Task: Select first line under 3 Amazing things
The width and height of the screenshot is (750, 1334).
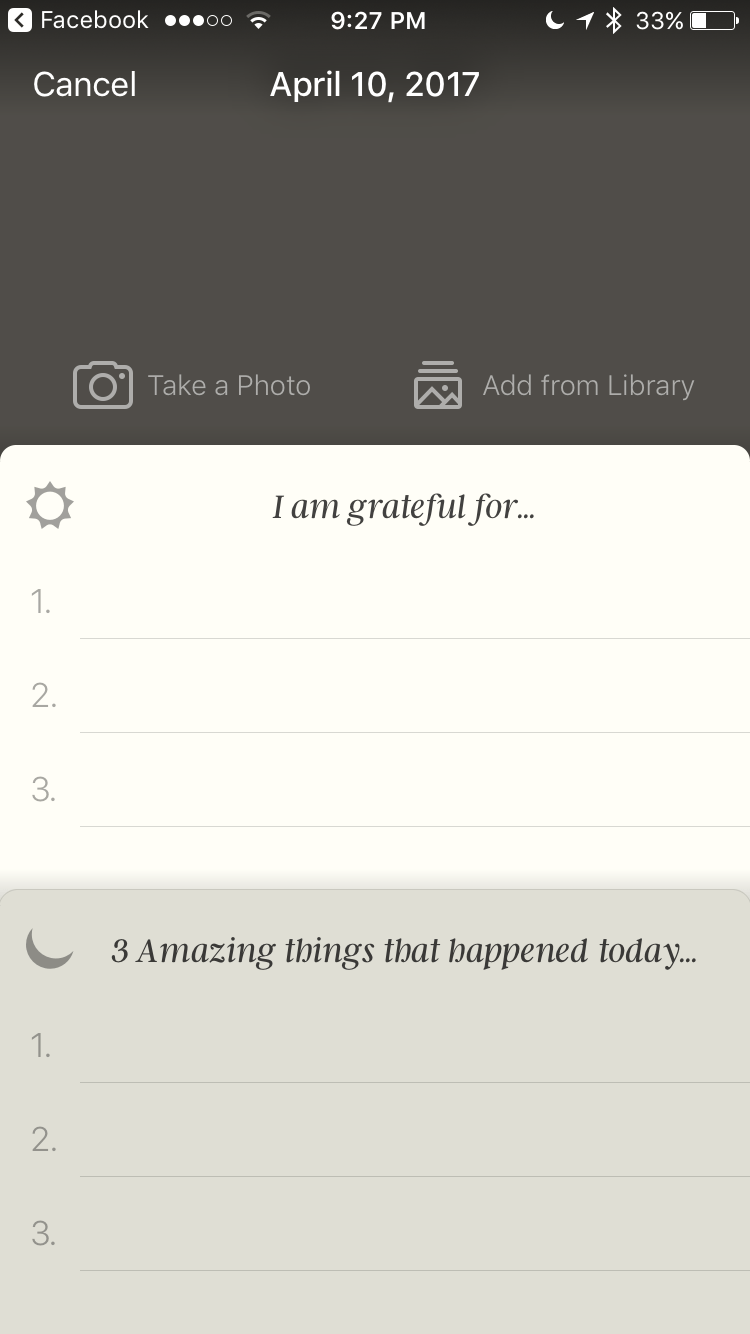Action: [414, 1046]
